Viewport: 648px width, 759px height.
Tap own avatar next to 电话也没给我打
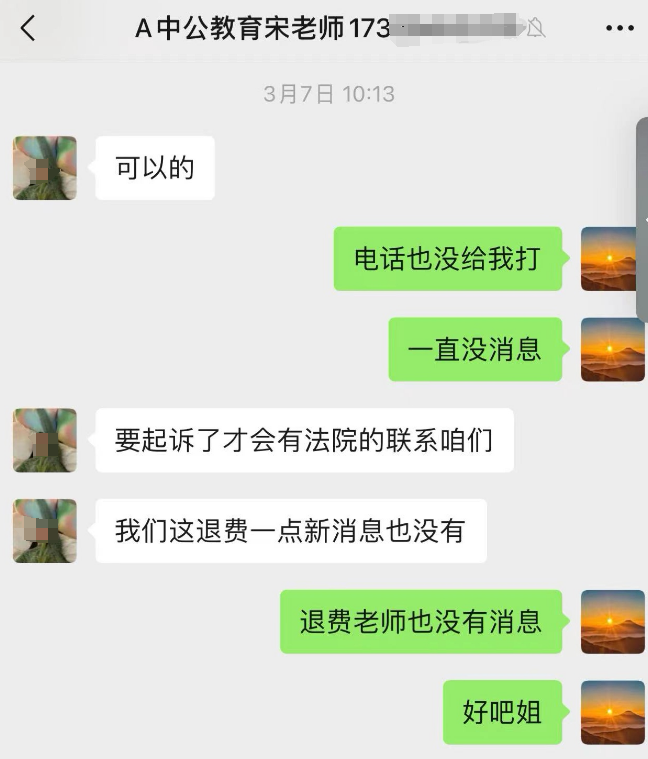[x=612, y=259]
